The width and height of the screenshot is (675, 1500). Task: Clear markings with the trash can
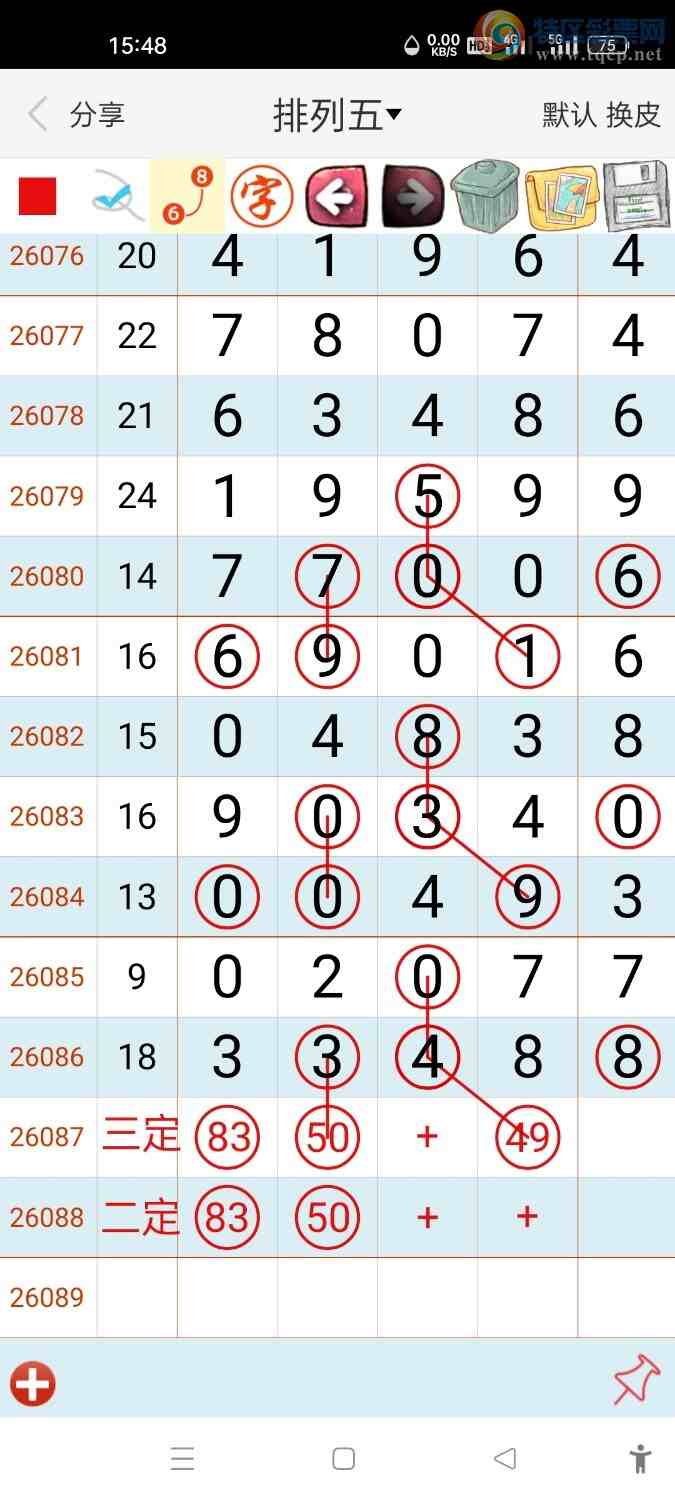(485, 196)
